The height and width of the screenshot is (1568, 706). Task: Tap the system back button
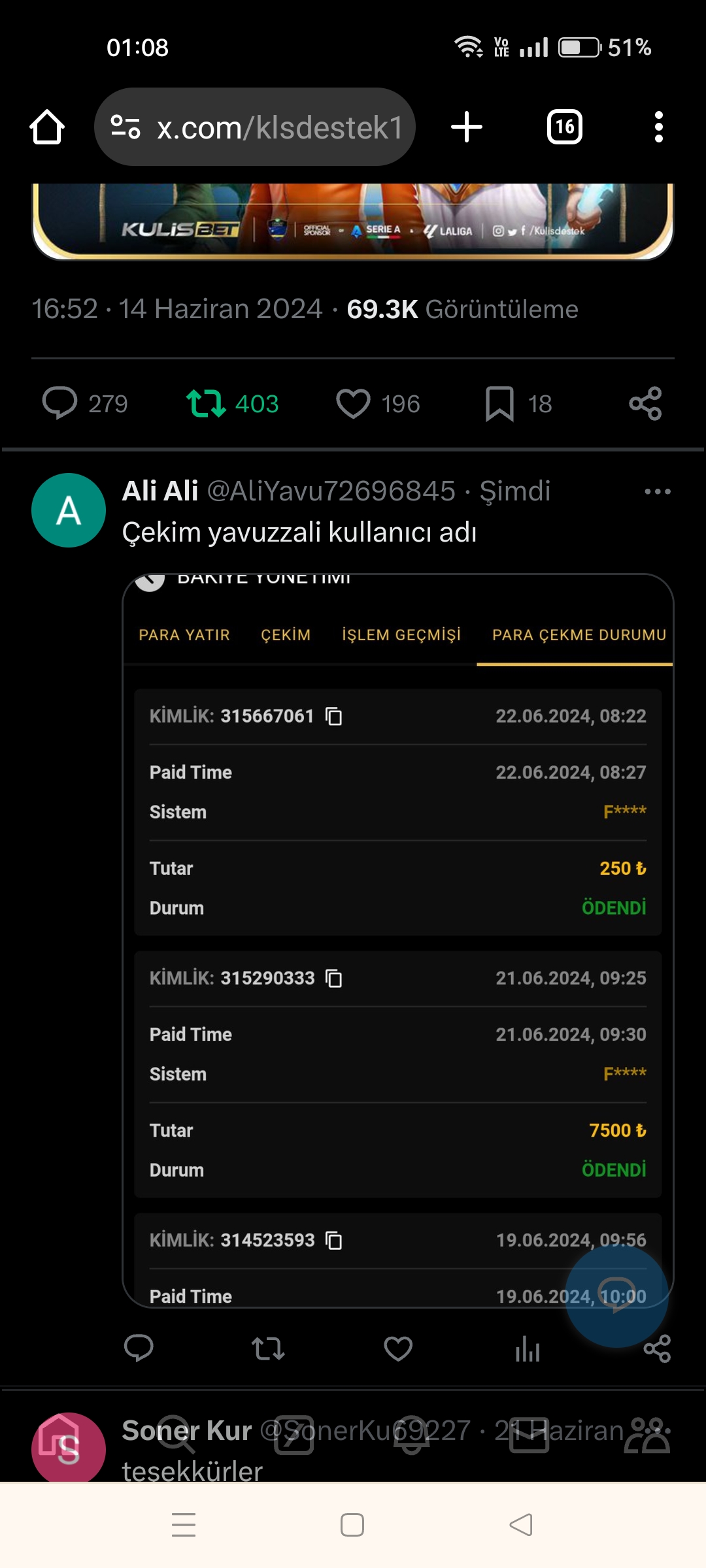click(x=521, y=1525)
